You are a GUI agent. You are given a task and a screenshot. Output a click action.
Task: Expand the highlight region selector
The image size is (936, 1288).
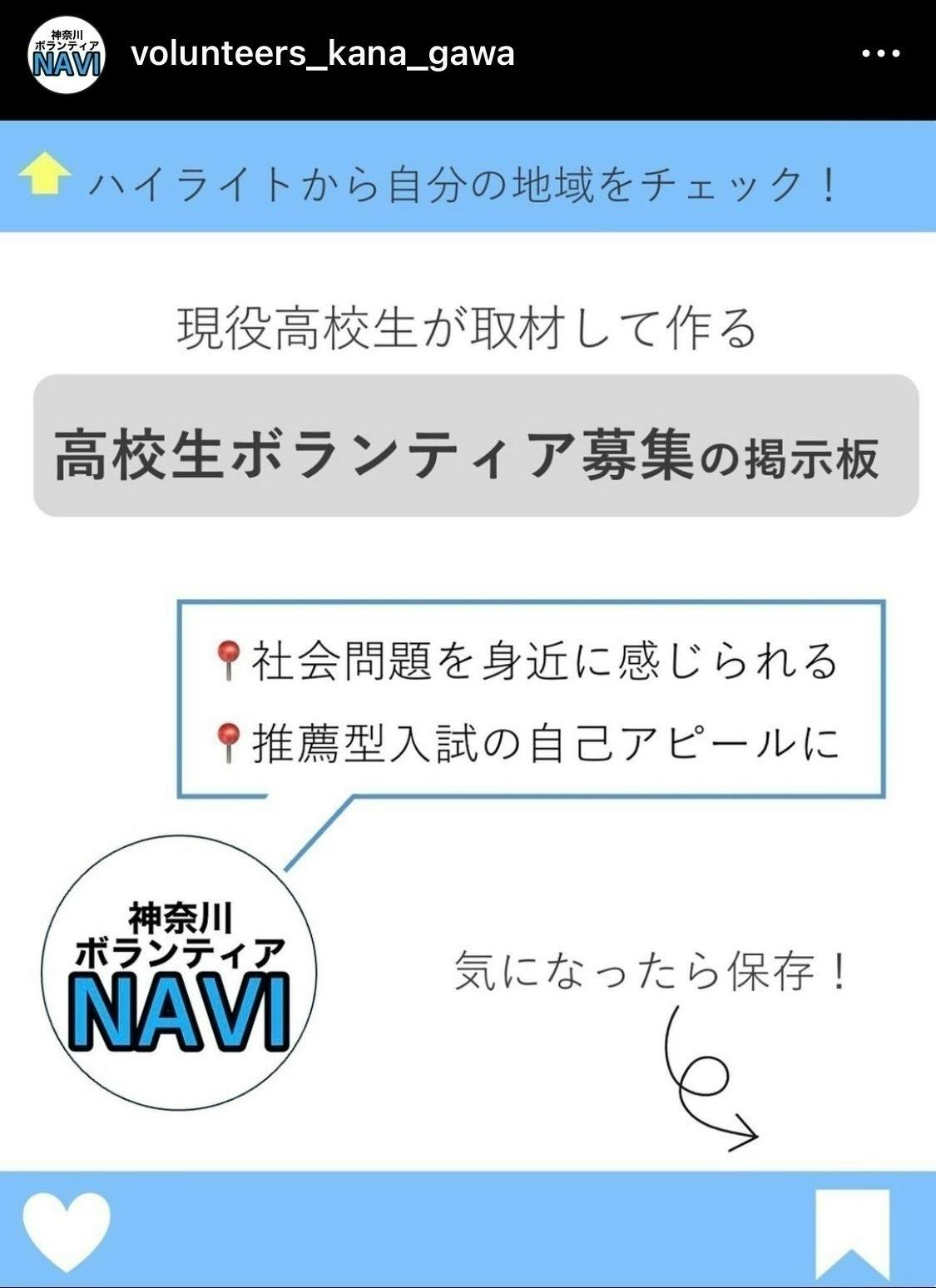[x=468, y=177]
